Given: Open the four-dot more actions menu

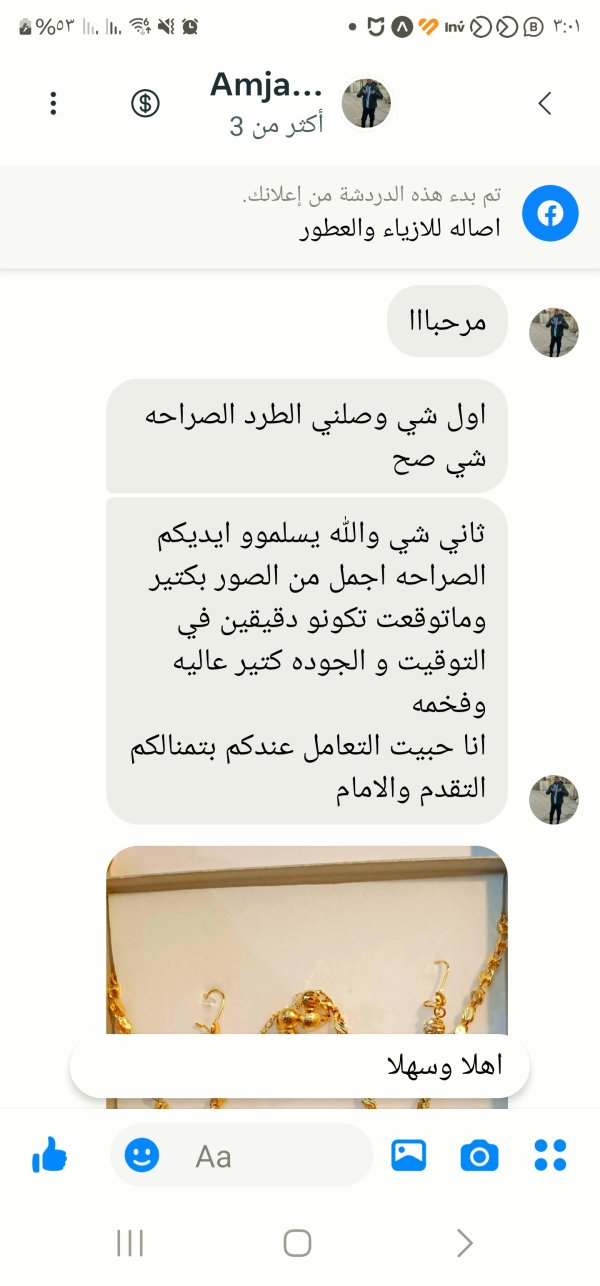Looking at the screenshot, I should 550,1156.
